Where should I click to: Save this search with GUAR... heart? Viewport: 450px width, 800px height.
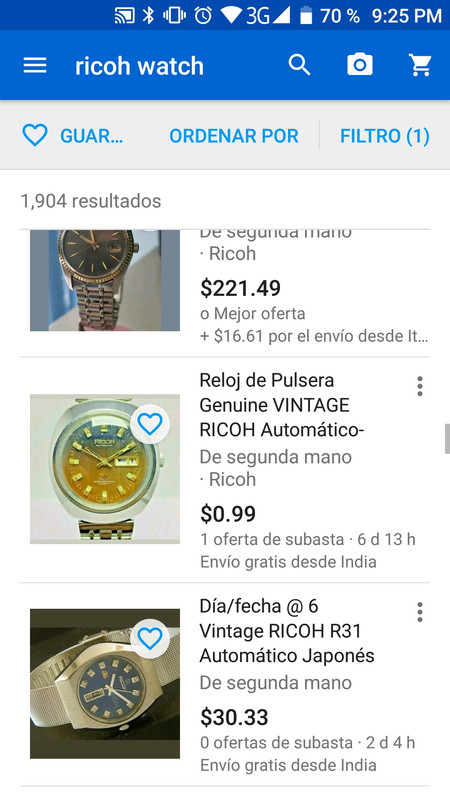click(x=72, y=136)
